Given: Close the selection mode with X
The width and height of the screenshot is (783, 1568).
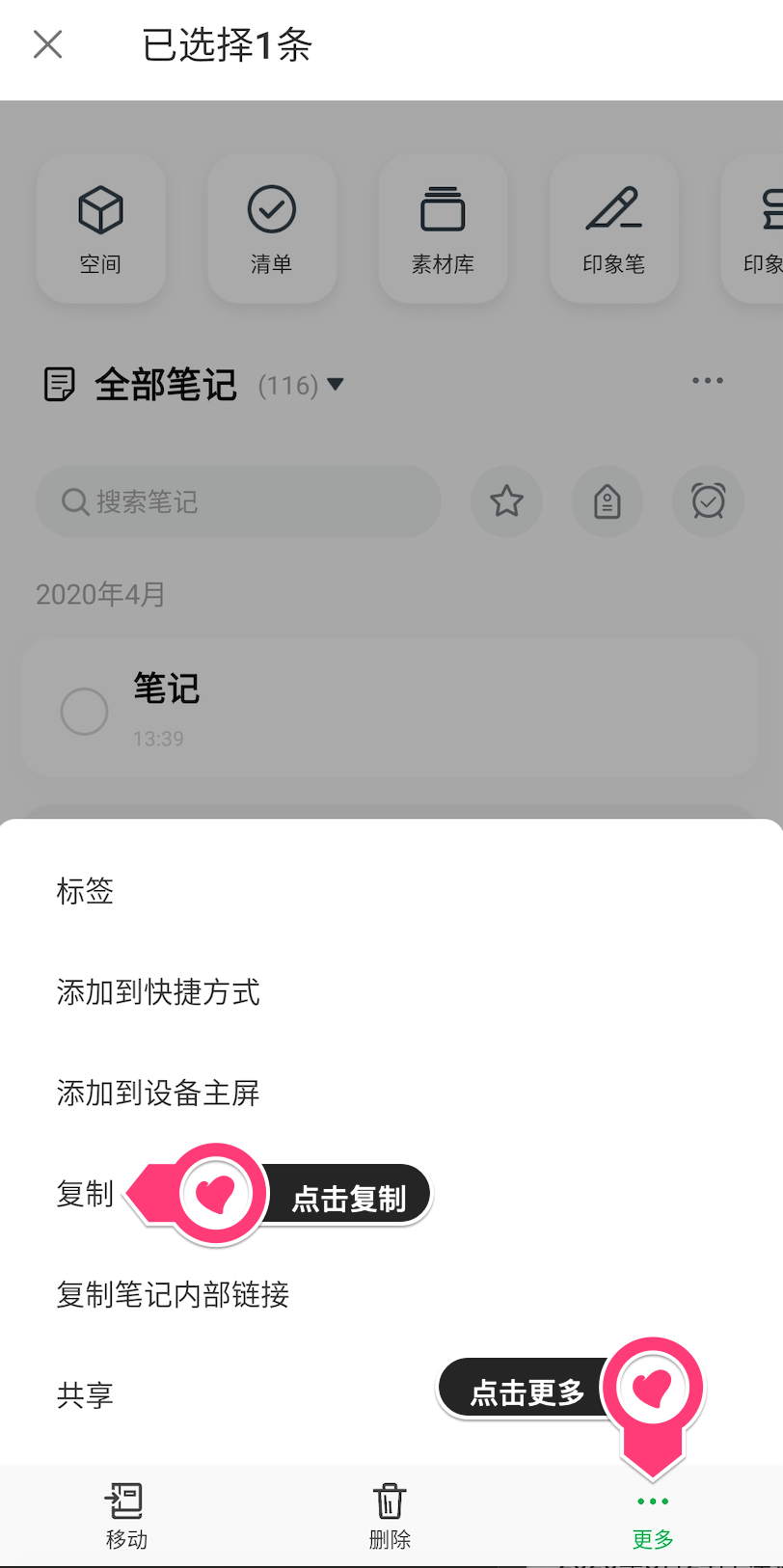Looking at the screenshot, I should pyautogui.click(x=47, y=44).
